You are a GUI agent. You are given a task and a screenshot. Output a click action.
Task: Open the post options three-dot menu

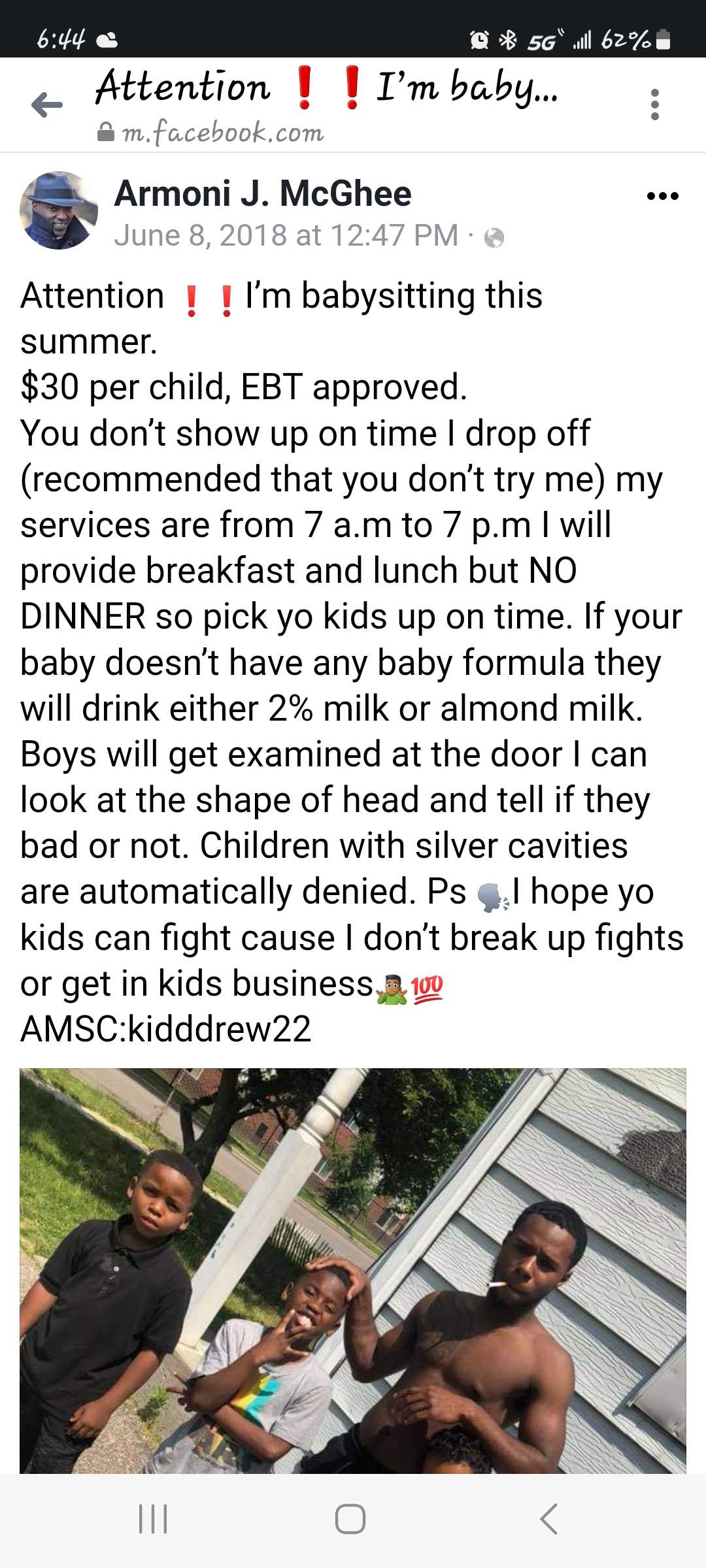(662, 196)
